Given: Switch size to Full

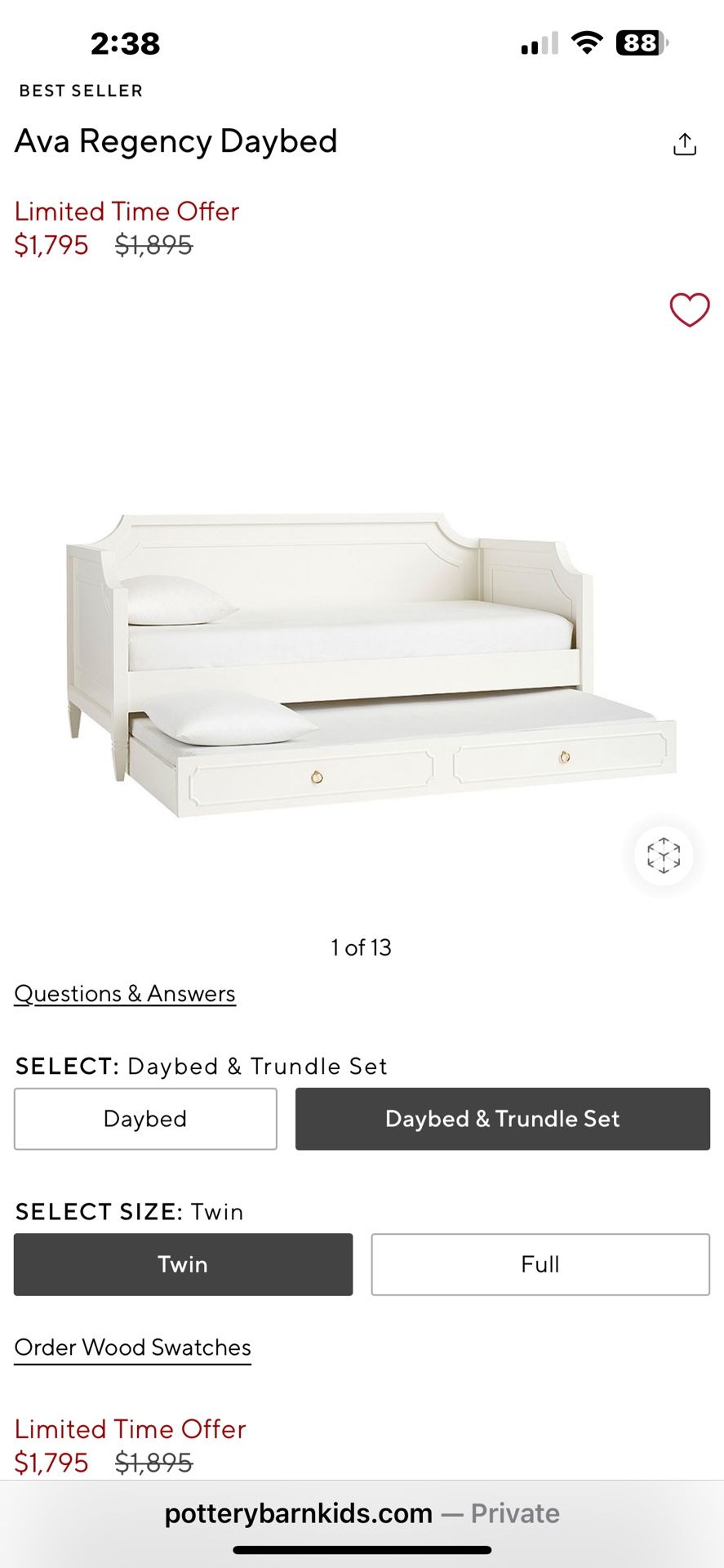Looking at the screenshot, I should coord(540,1264).
